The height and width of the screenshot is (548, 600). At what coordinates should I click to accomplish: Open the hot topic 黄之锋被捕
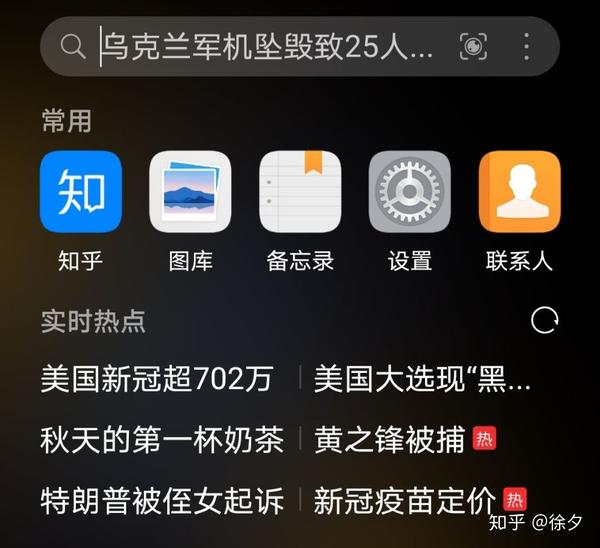click(x=389, y=439)
